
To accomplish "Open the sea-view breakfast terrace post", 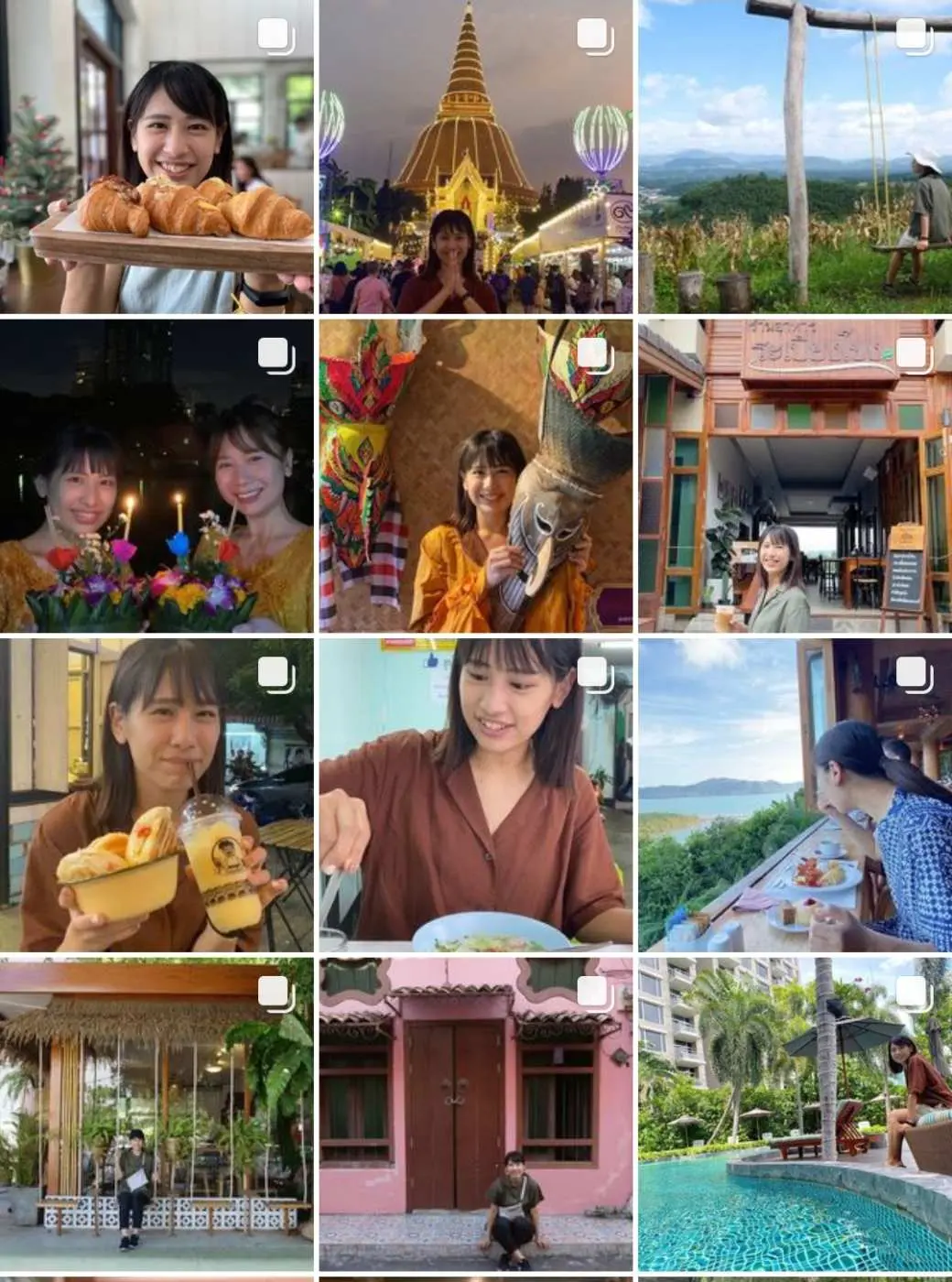I will (795, 795).
